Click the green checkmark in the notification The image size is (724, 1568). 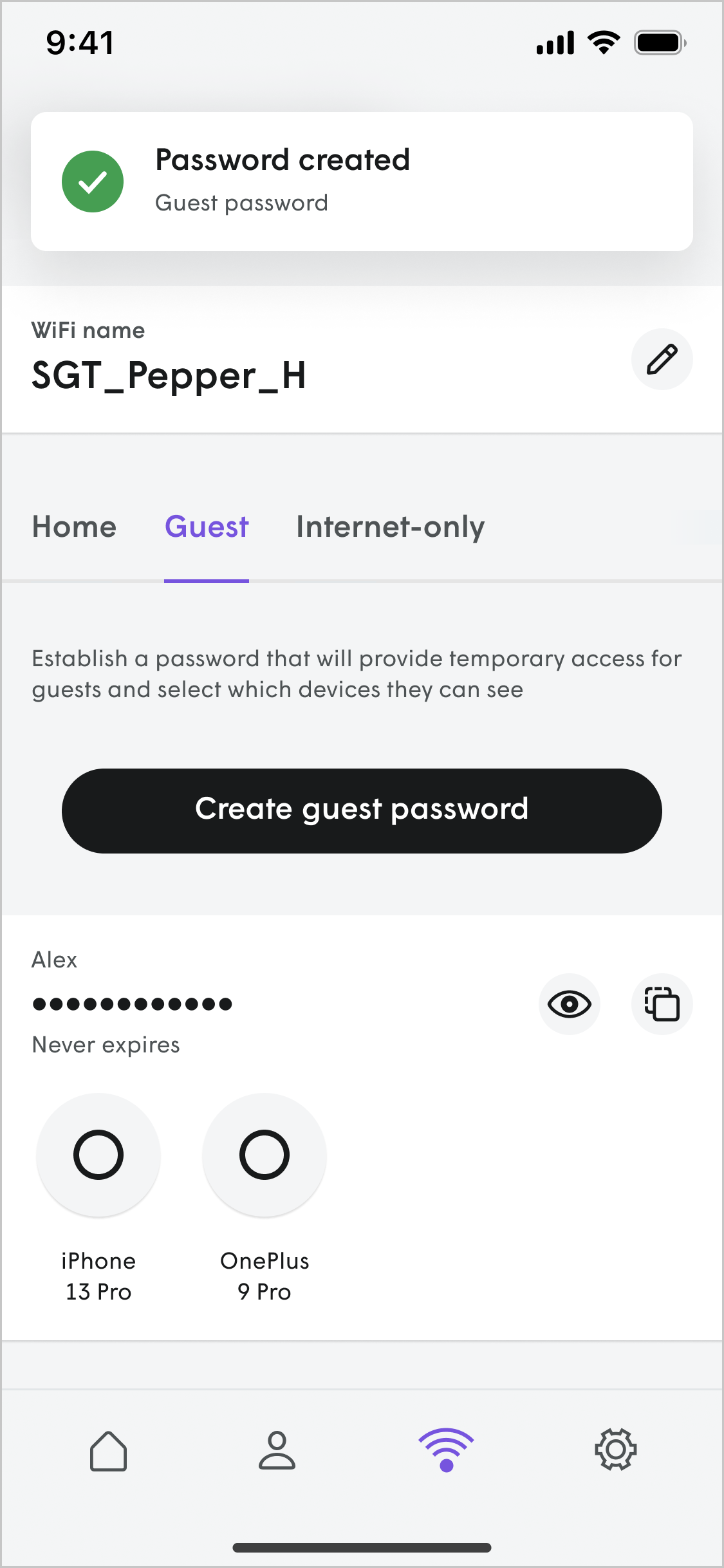[x=92, y=181]
